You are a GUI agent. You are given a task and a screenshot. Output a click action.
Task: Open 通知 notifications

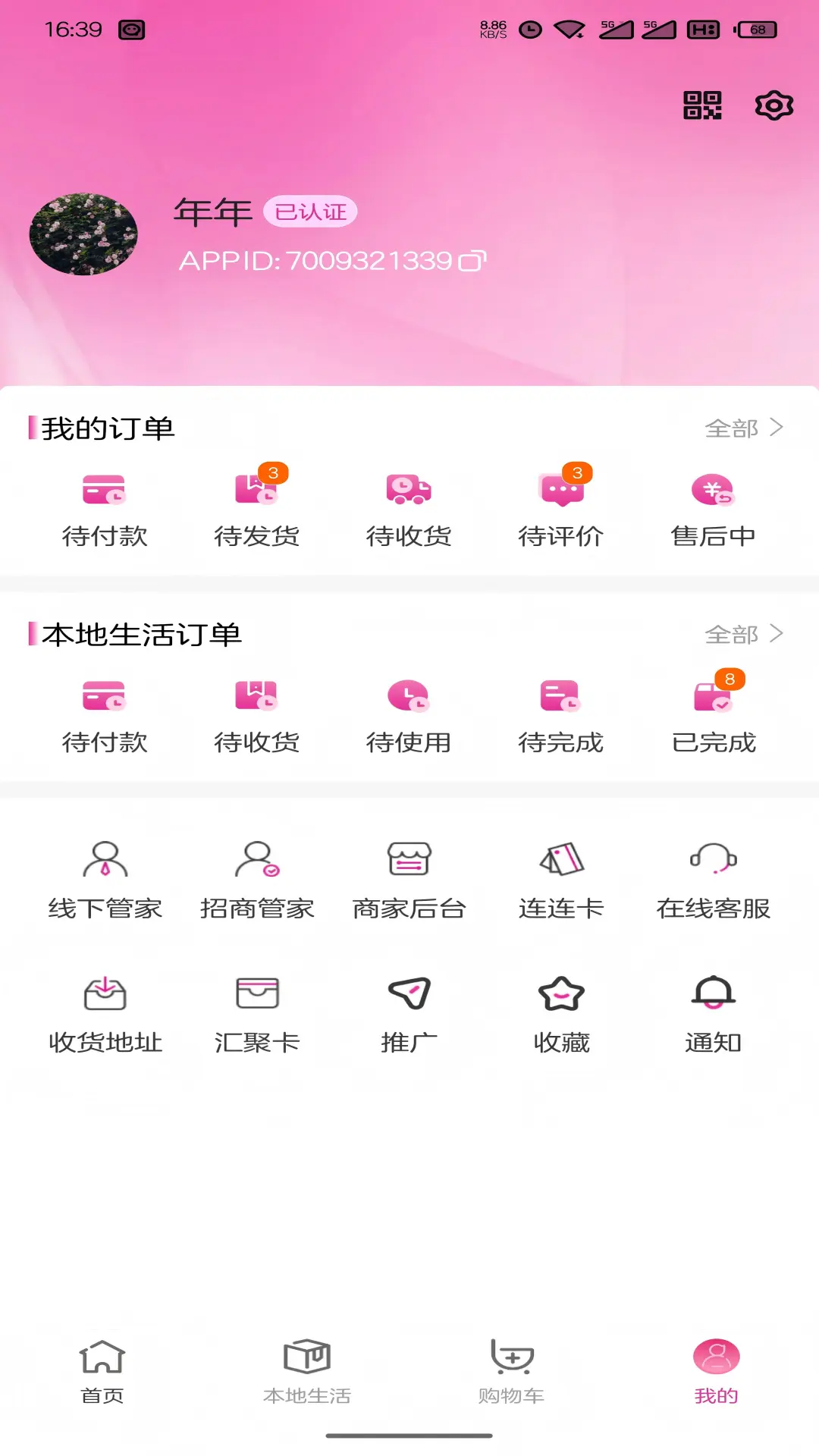pos(713,1012)
